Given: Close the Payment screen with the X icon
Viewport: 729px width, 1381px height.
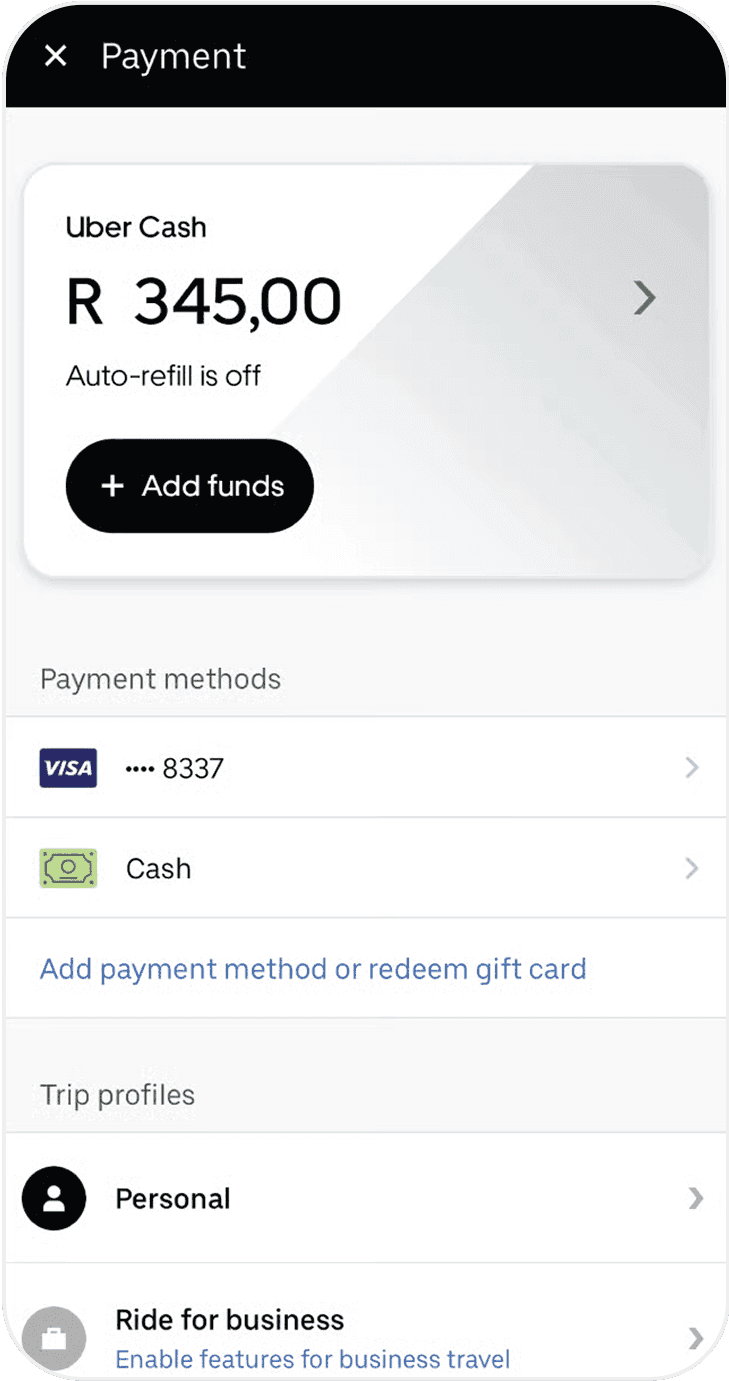Looking at the screenshot, I should pyautogui.click(x=55, y=56).
